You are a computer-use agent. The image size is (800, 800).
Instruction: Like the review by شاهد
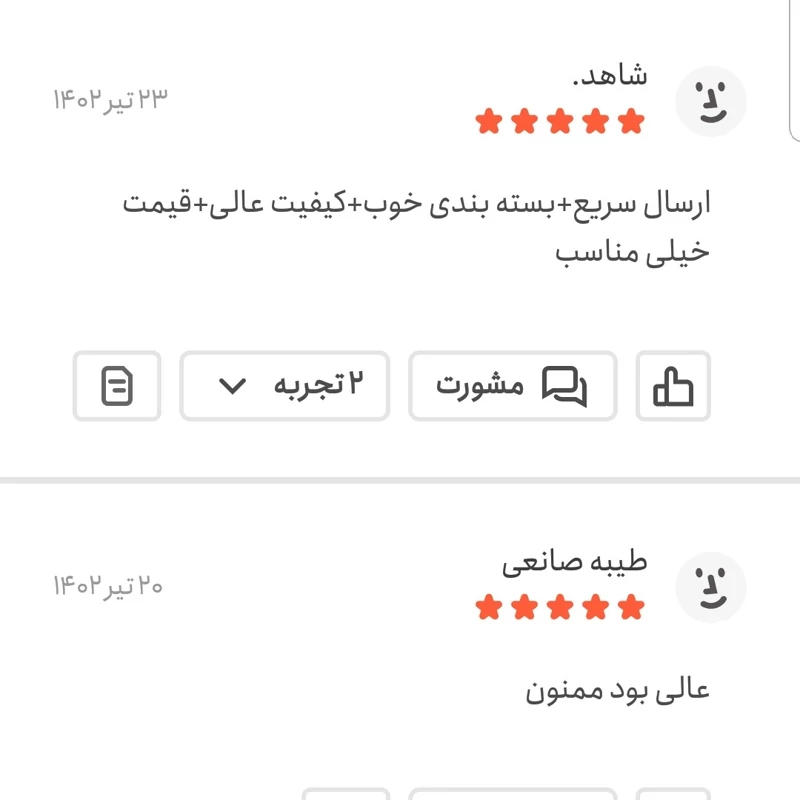click(x=673, y=386)
